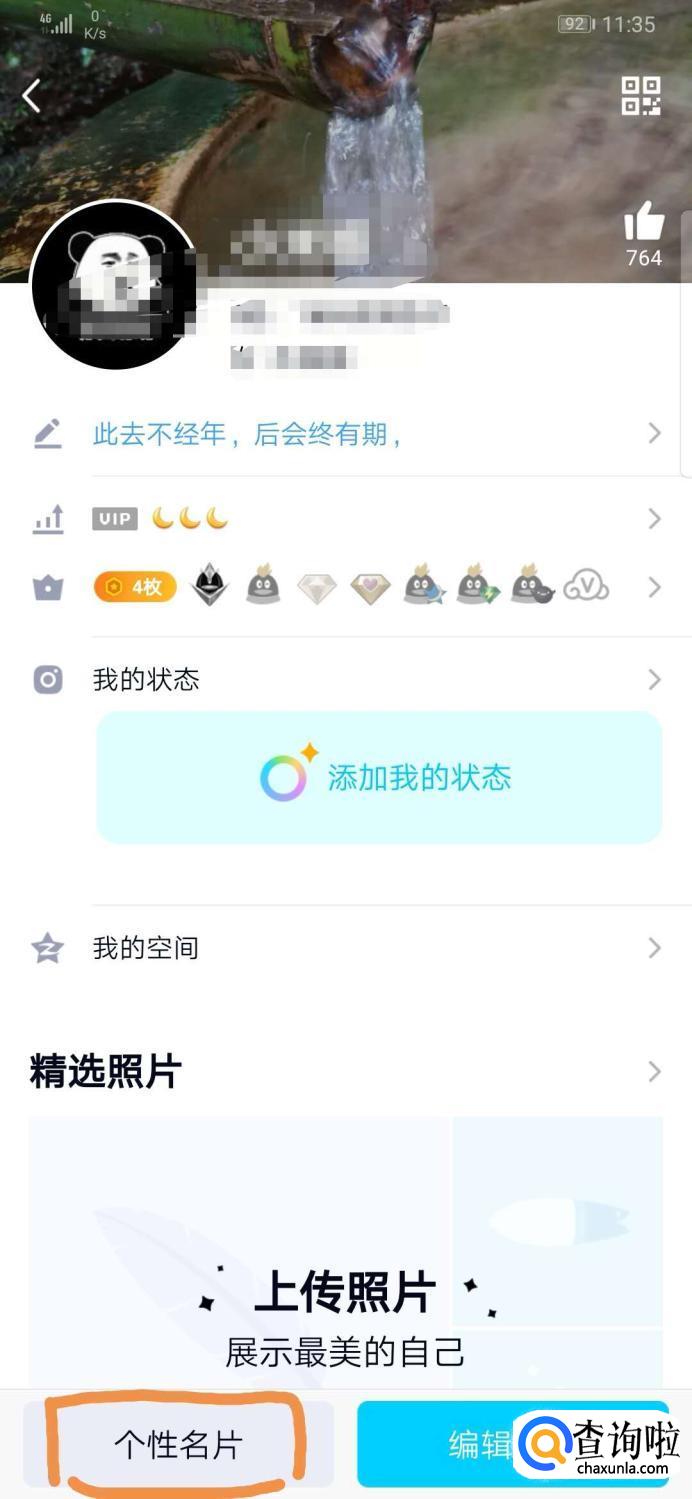Open the profile avatar picture
Image resolution: width=692 pixels, height=1499 pixels.
(x=114, y=285)
